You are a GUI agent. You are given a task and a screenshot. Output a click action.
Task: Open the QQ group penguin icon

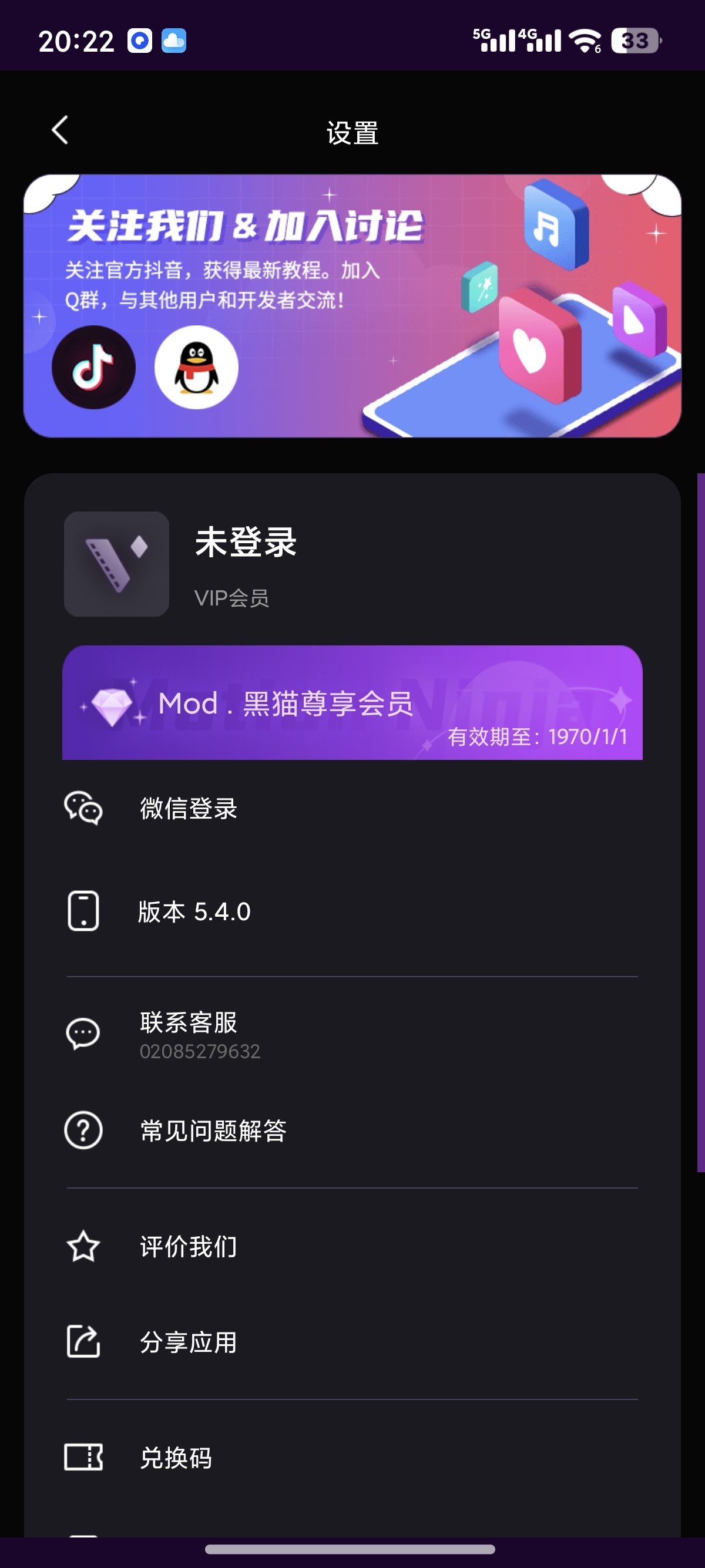tap(196, 367)
